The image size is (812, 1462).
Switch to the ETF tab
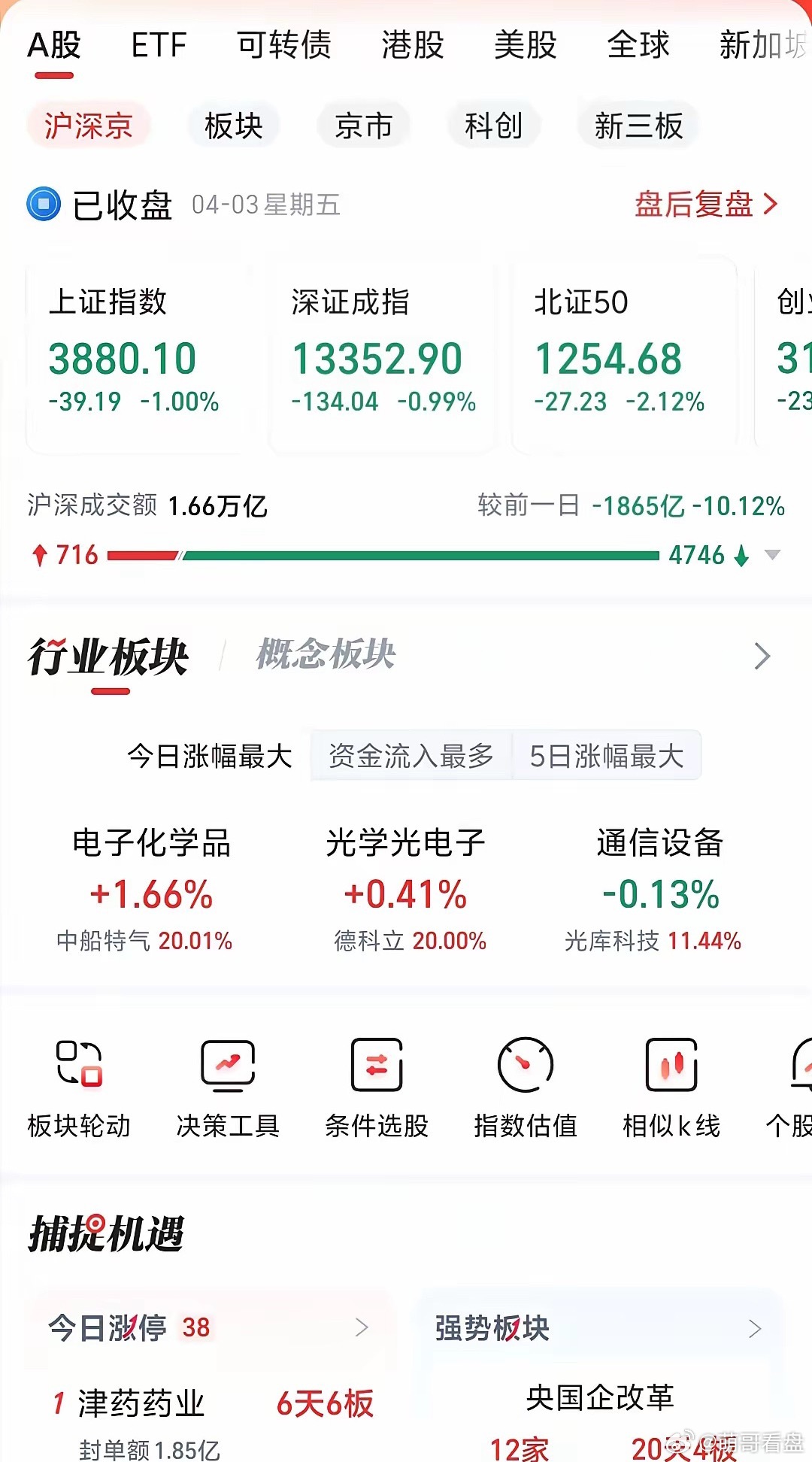coord(158,47)
